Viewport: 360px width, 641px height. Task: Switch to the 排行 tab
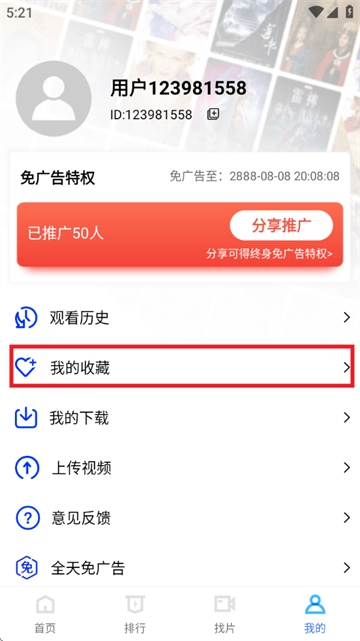click(135, 614)
